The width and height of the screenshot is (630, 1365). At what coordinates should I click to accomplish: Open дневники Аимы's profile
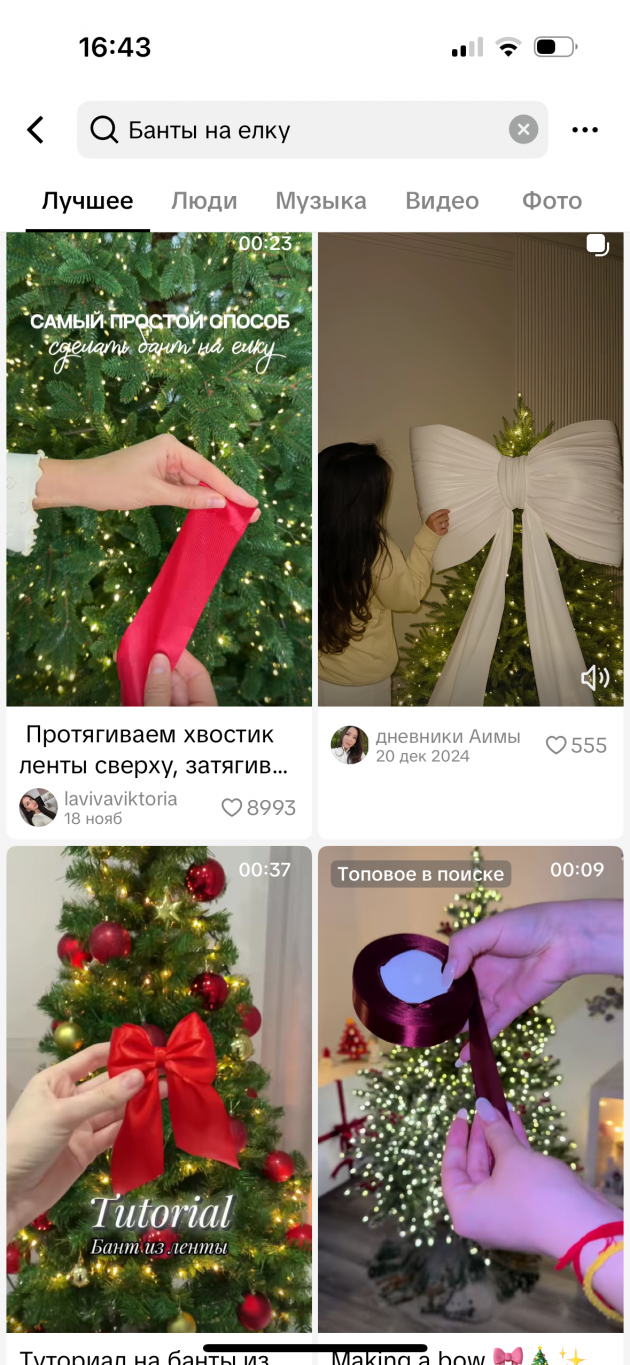pyautogui.click(x=350, y=745)
